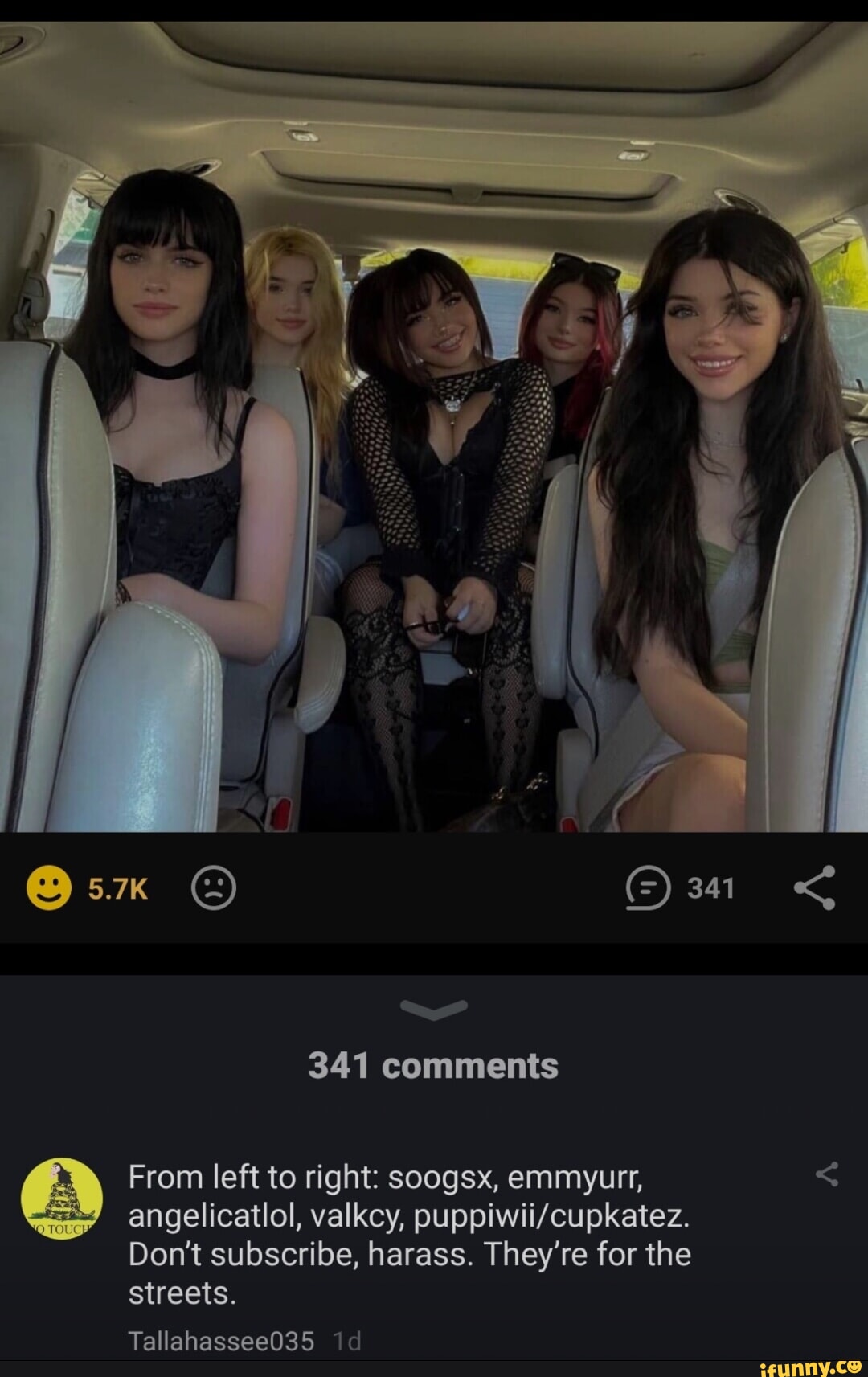This screenshot has width=868, height=1377.
Task: Open the post photo full screen
Action: [x=434, y=426]
